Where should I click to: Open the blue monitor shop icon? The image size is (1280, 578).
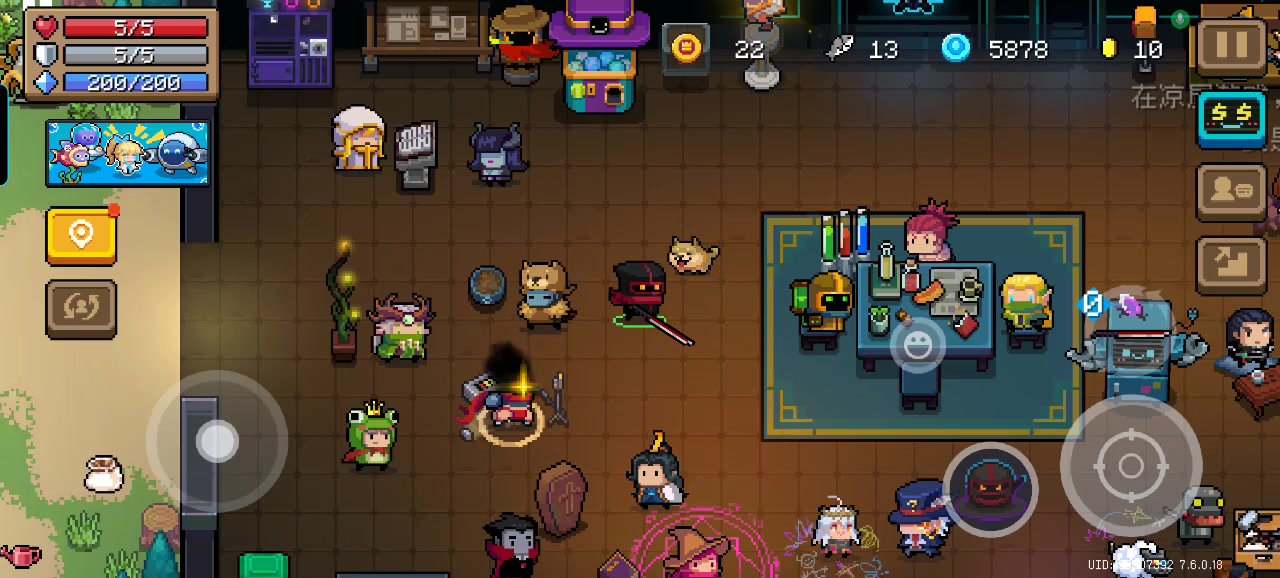(x=1231, y=118)
